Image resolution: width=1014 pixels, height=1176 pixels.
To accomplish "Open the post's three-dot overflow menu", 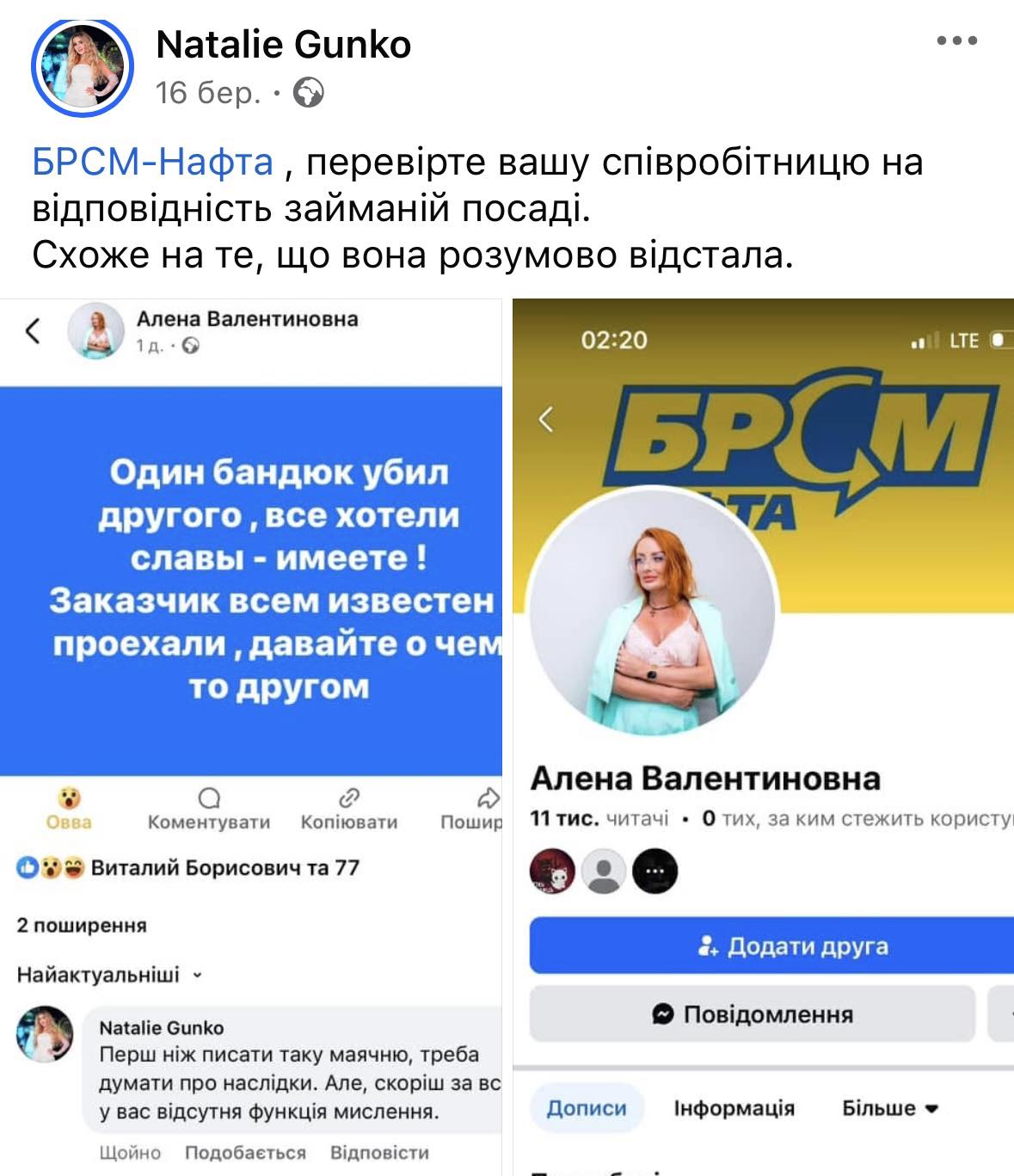I will click(x=956, y=40).
